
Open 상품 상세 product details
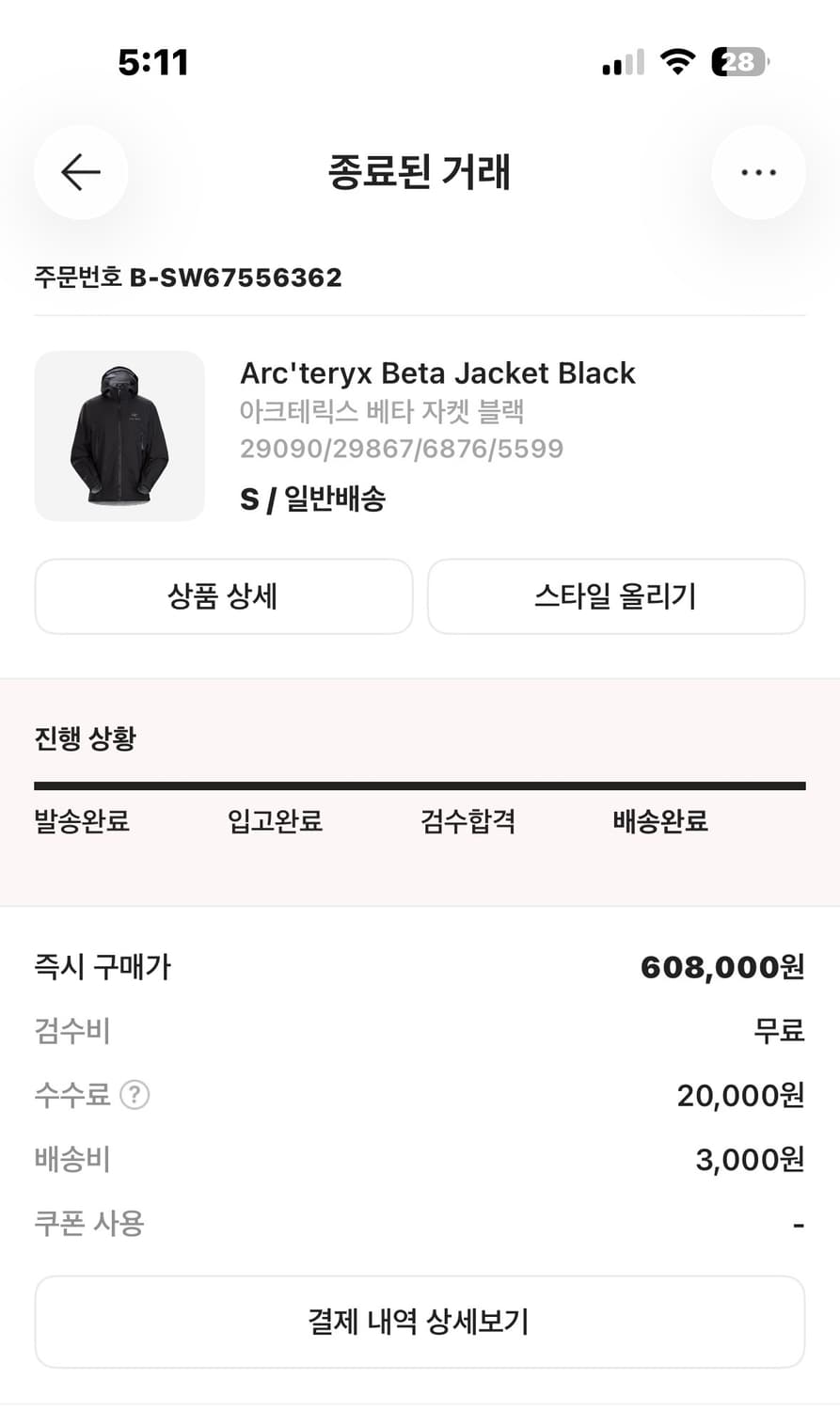pyautogui.click(x=223, y=596)
